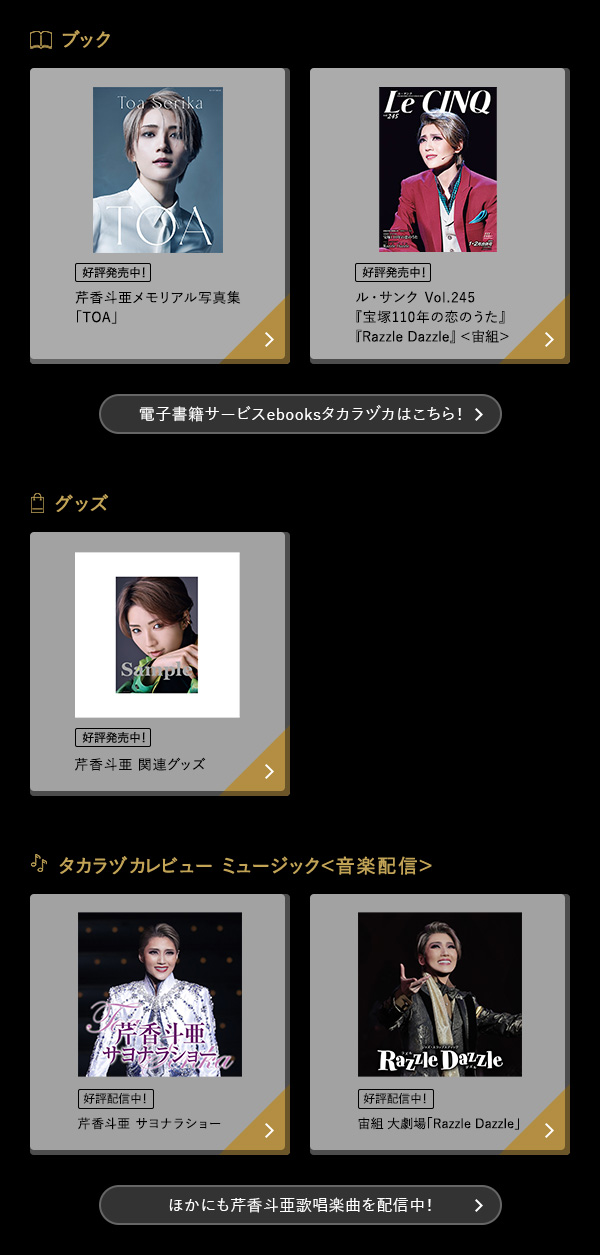The height and width of the screenshot is (1255, 600).
Task: Open the 芹香斗亜メモリアル写真集「TOA」 book card
Action: 158,214
